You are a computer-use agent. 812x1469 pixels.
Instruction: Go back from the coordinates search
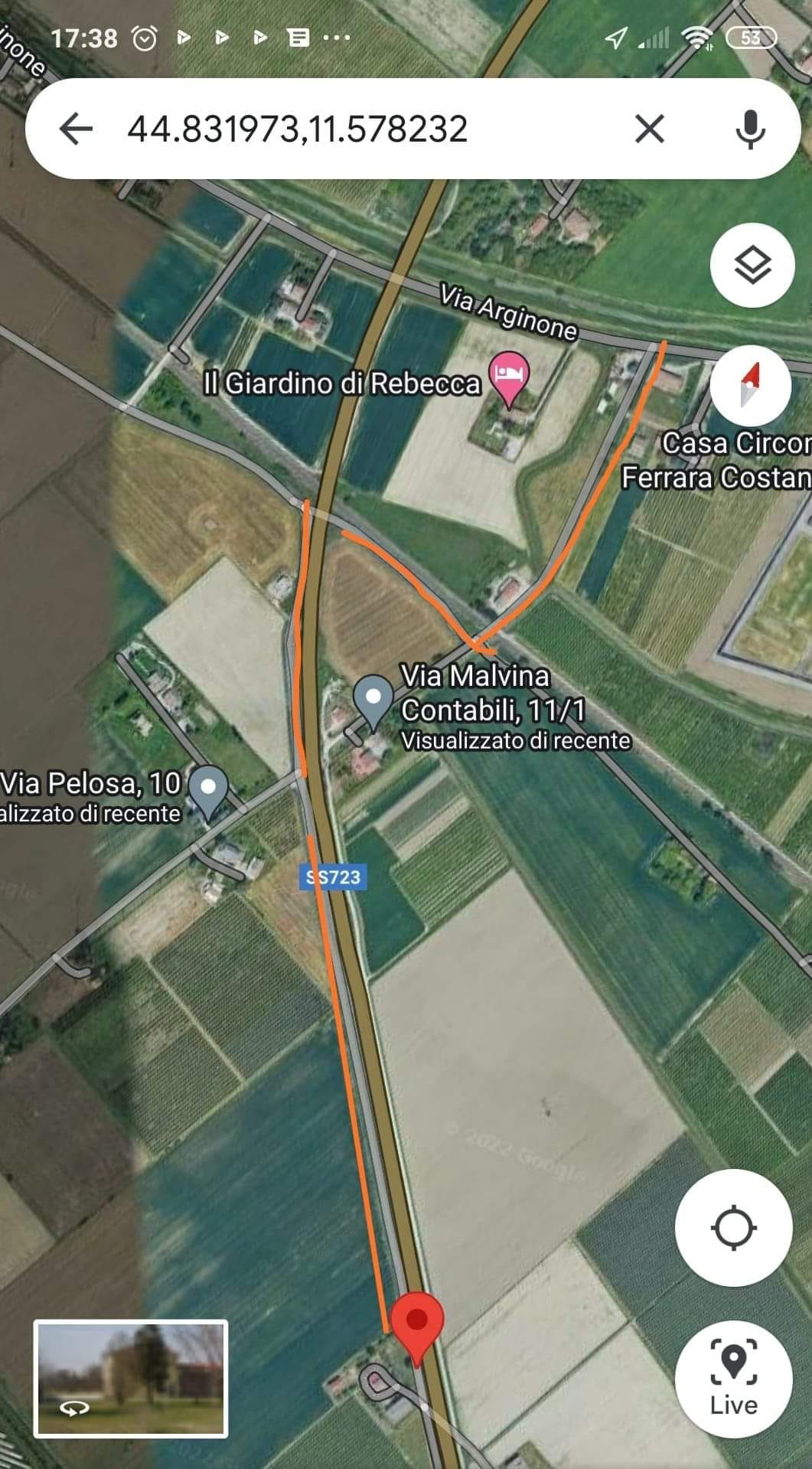(76, 129)
